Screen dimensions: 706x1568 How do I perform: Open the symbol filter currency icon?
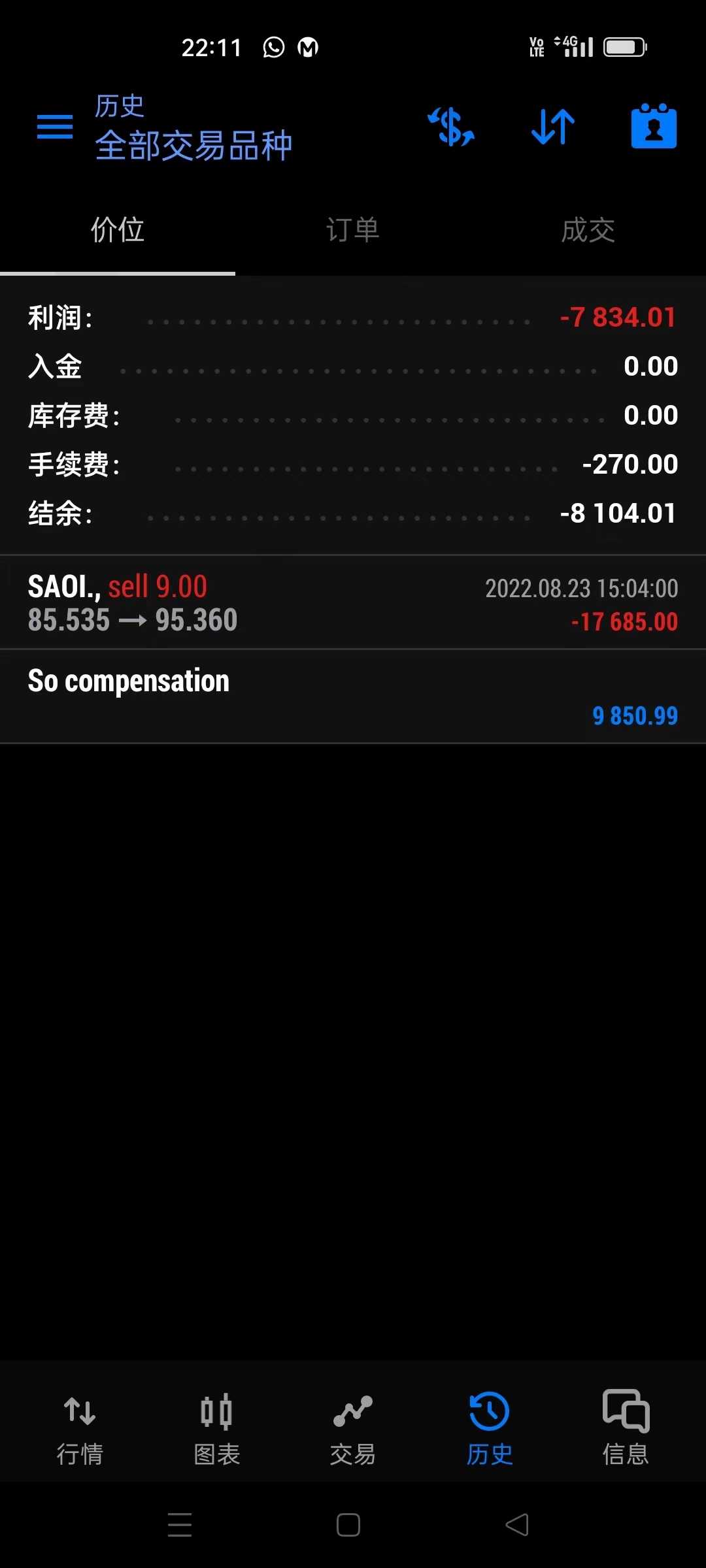[x=451, y=126]
